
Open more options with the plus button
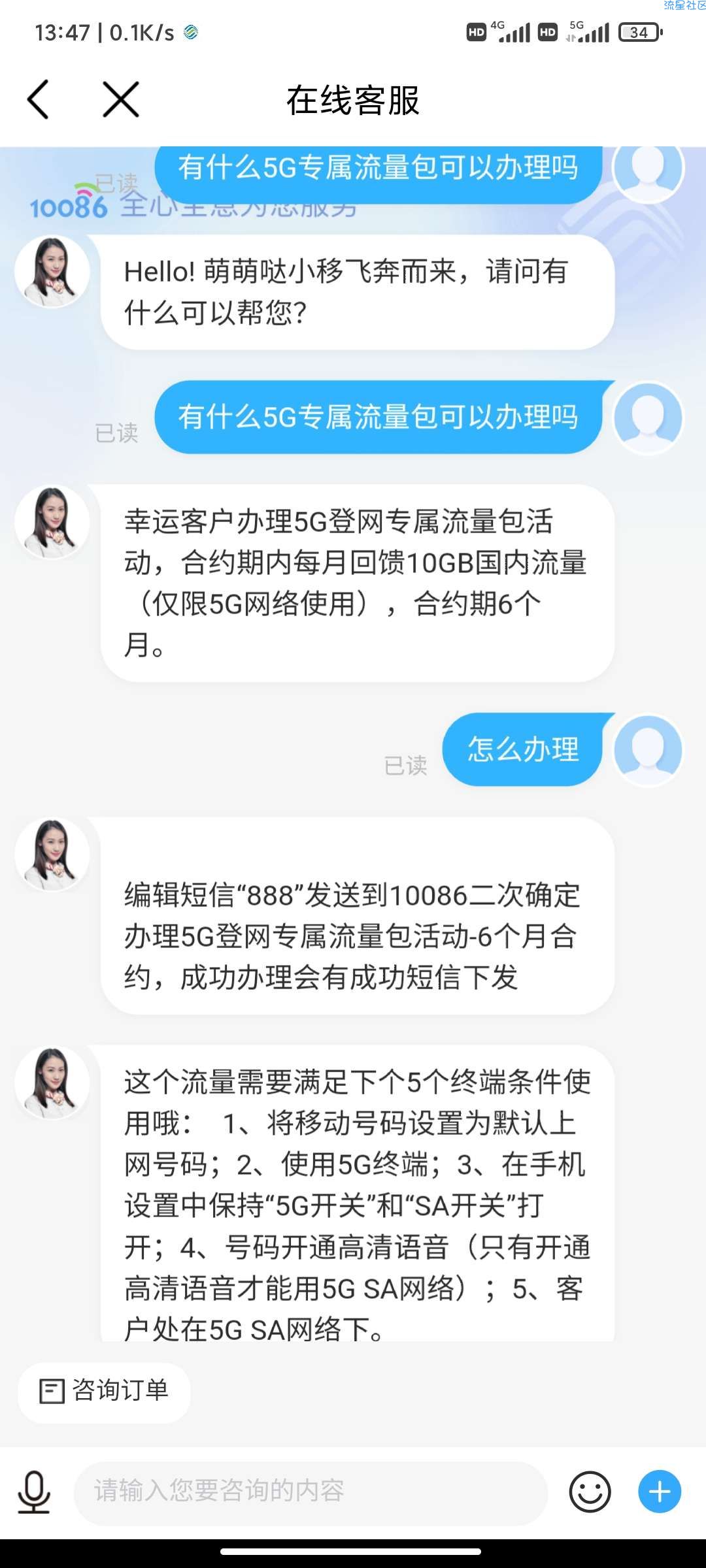pos(659,1492)
